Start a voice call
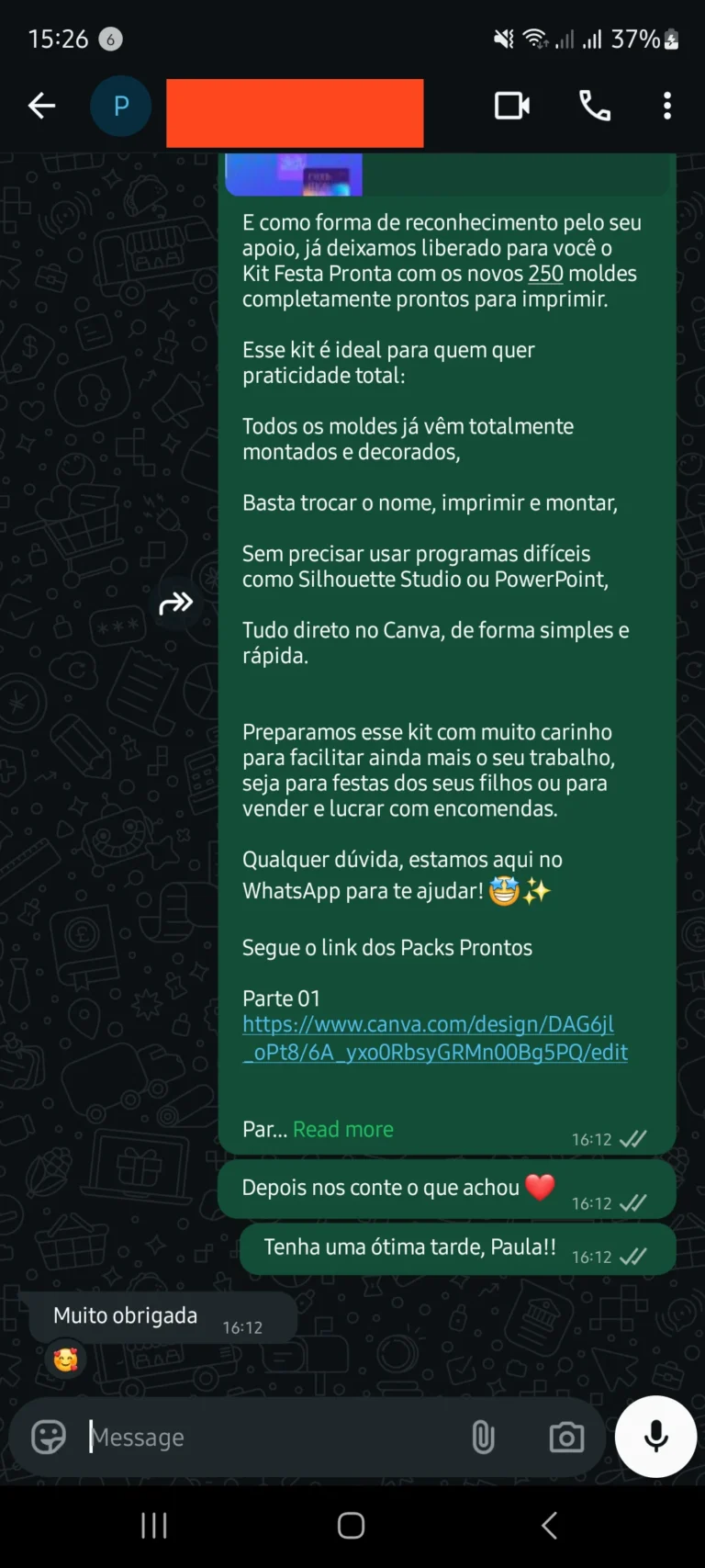This screenshot has height=1568, width=705. 594,106
